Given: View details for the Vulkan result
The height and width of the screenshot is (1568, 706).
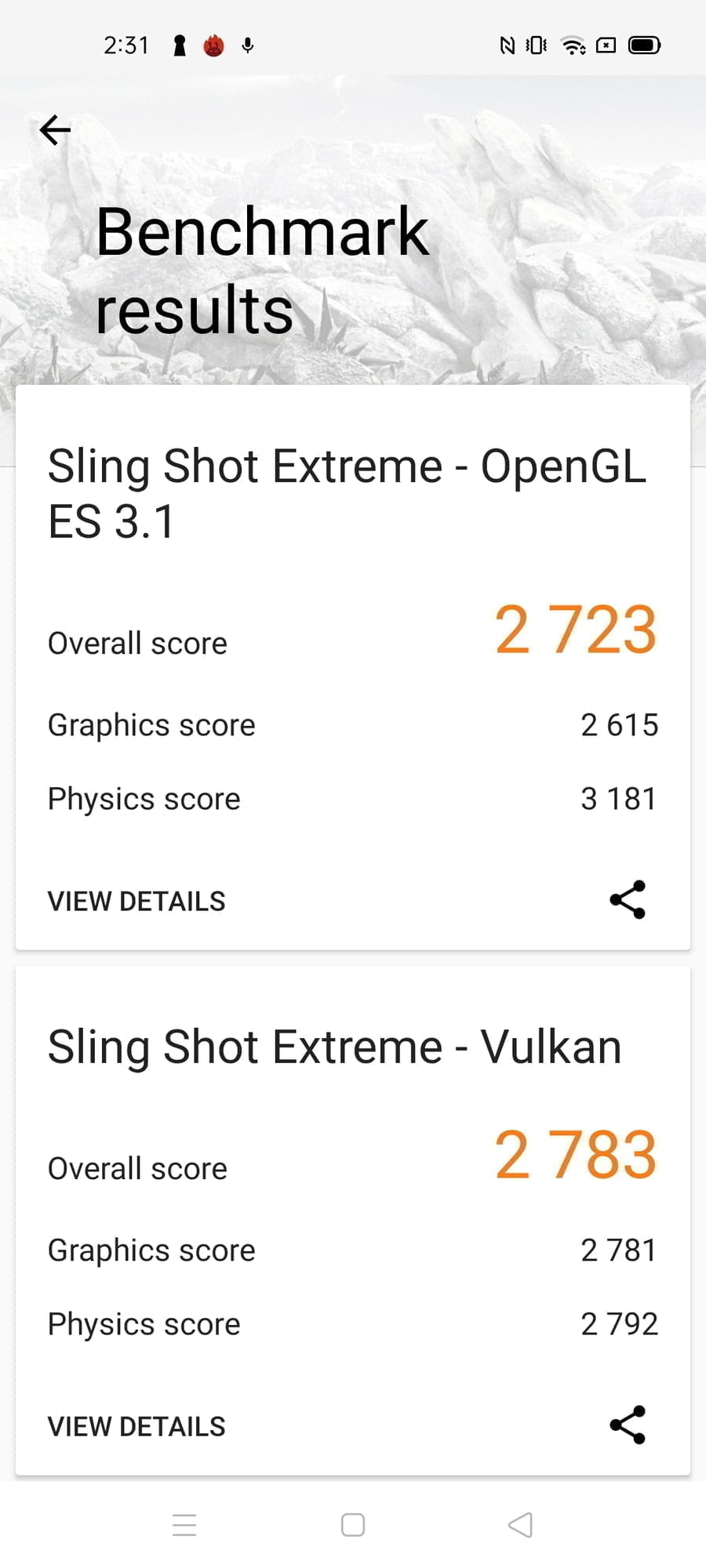Looking at the screenshot, I should click(136, 1426).
